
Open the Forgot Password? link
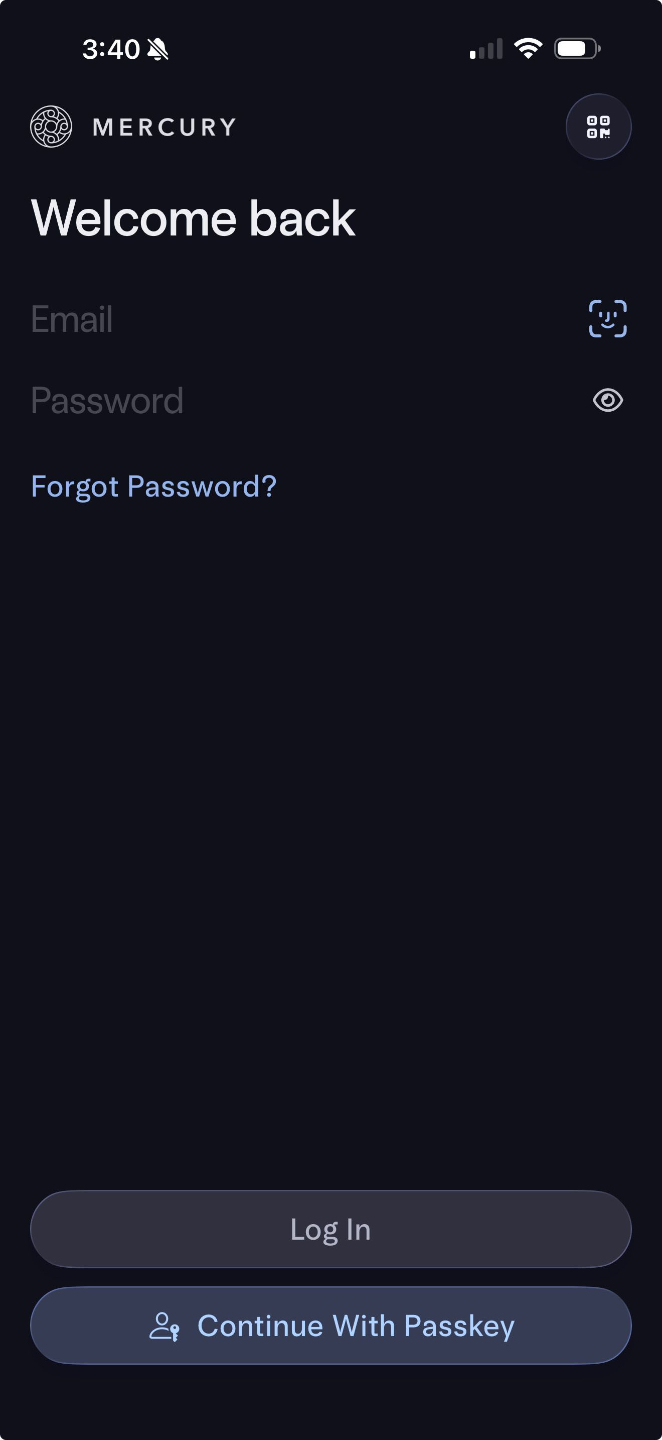154,487
